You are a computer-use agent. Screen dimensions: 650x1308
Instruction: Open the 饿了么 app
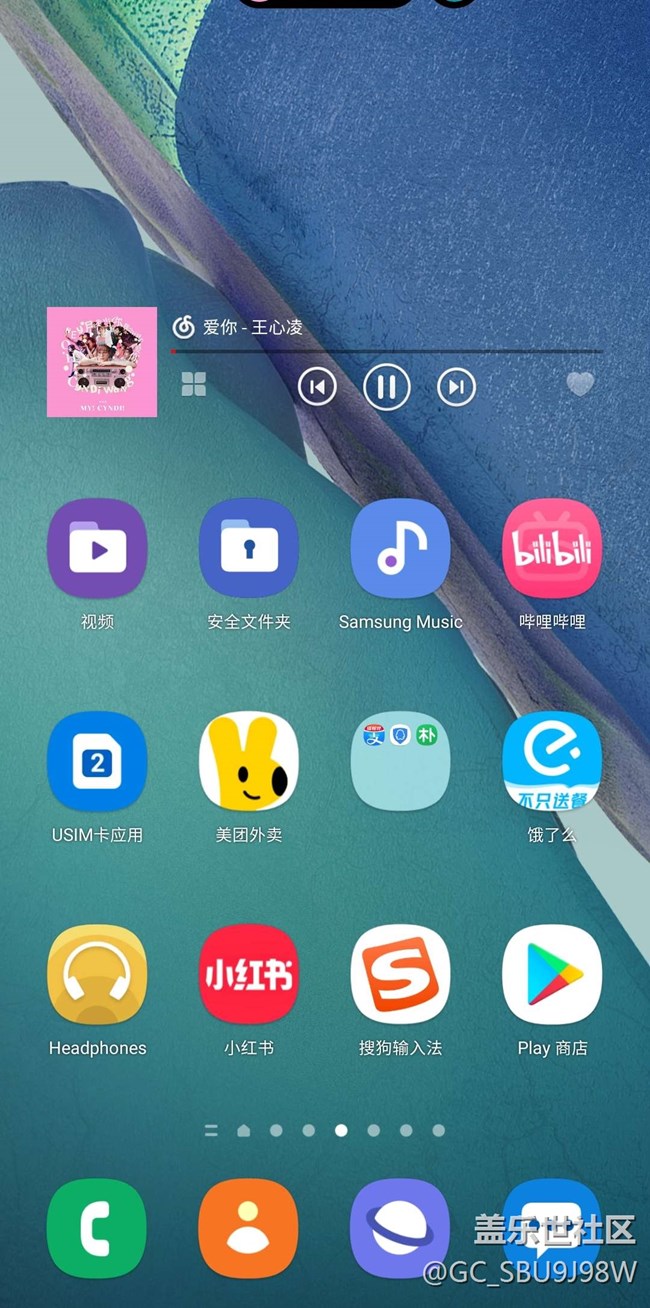click(x=552, y=762)
